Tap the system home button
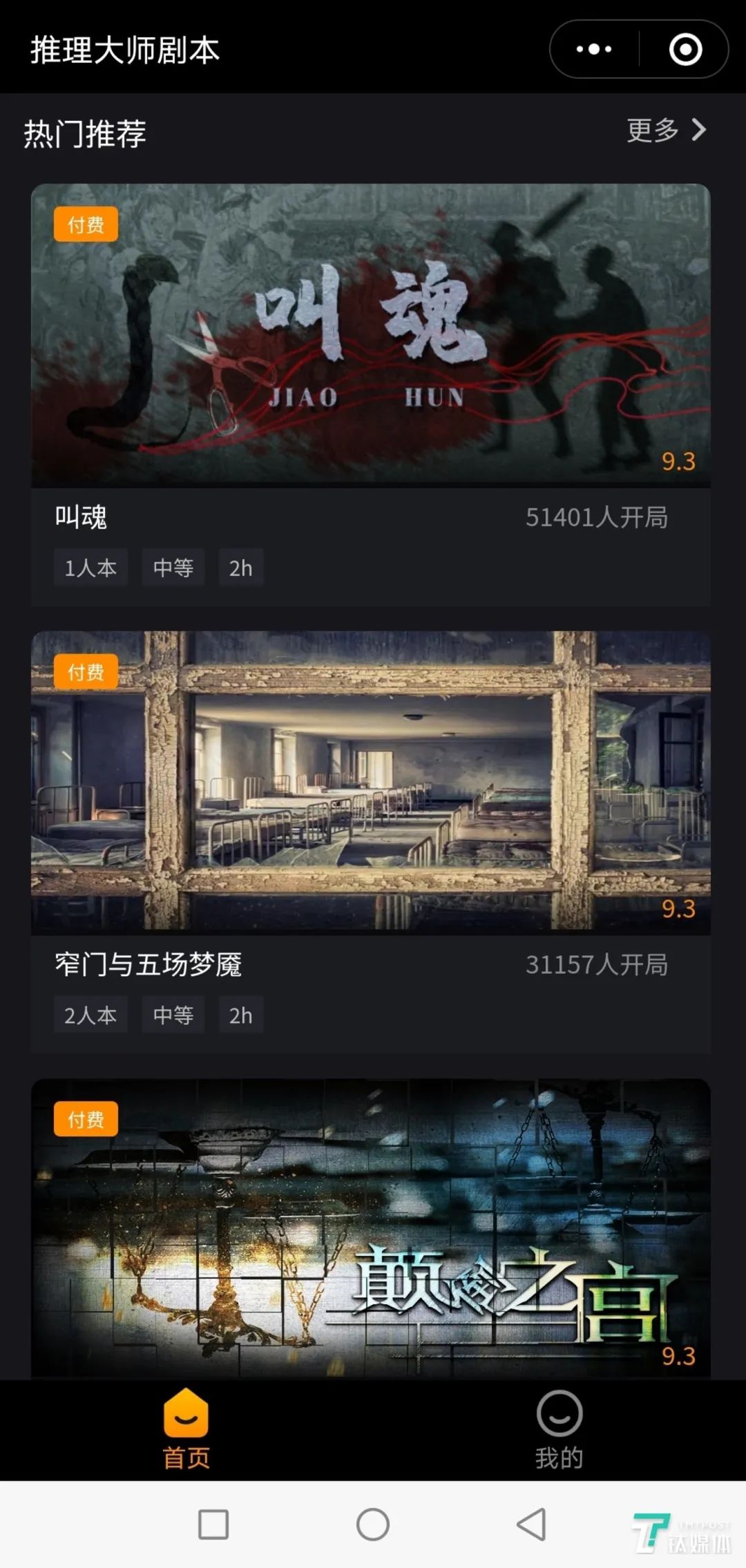 click(373, 1524)
